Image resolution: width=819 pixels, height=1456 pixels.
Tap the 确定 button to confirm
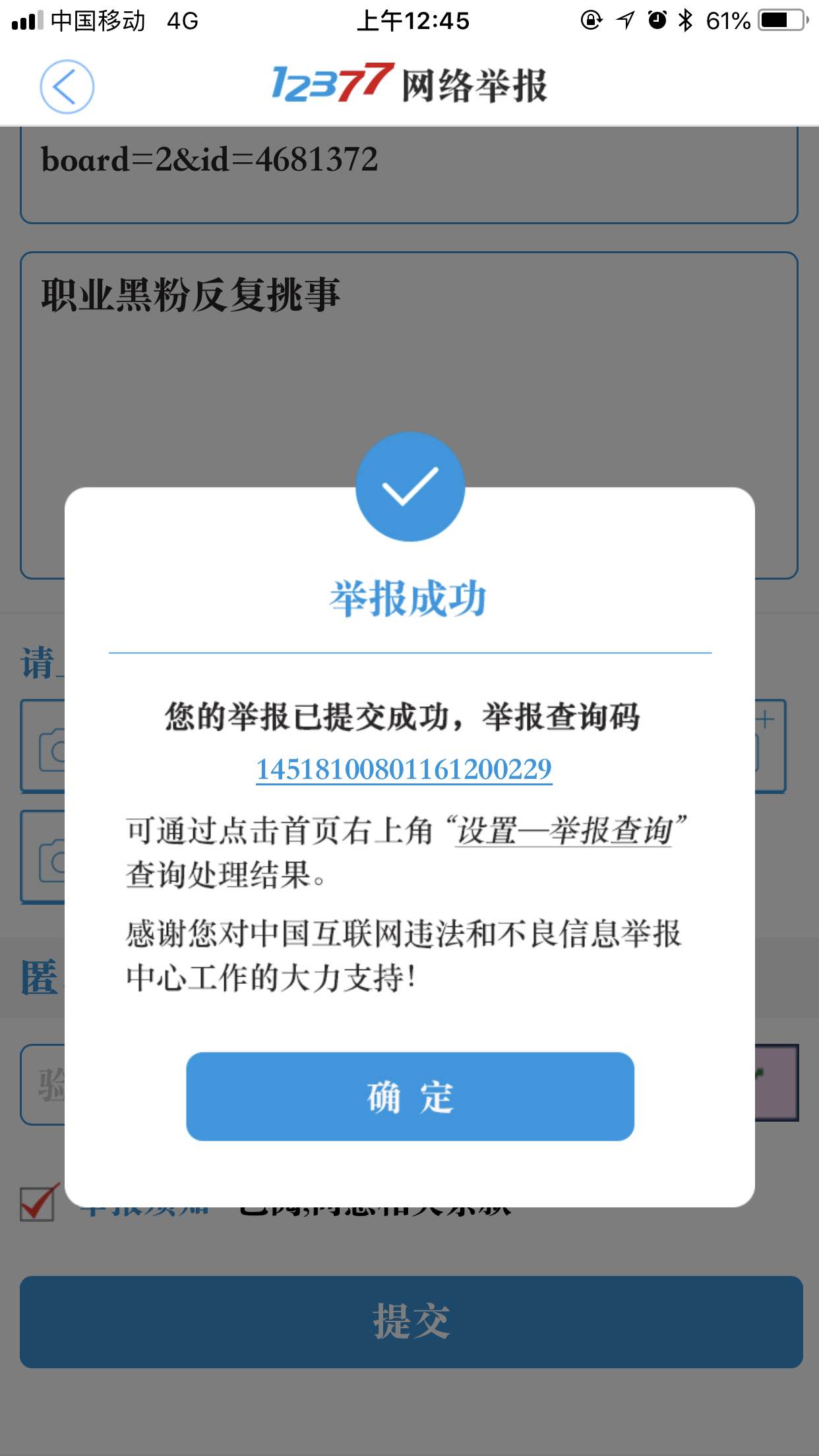pos(409,1096)
